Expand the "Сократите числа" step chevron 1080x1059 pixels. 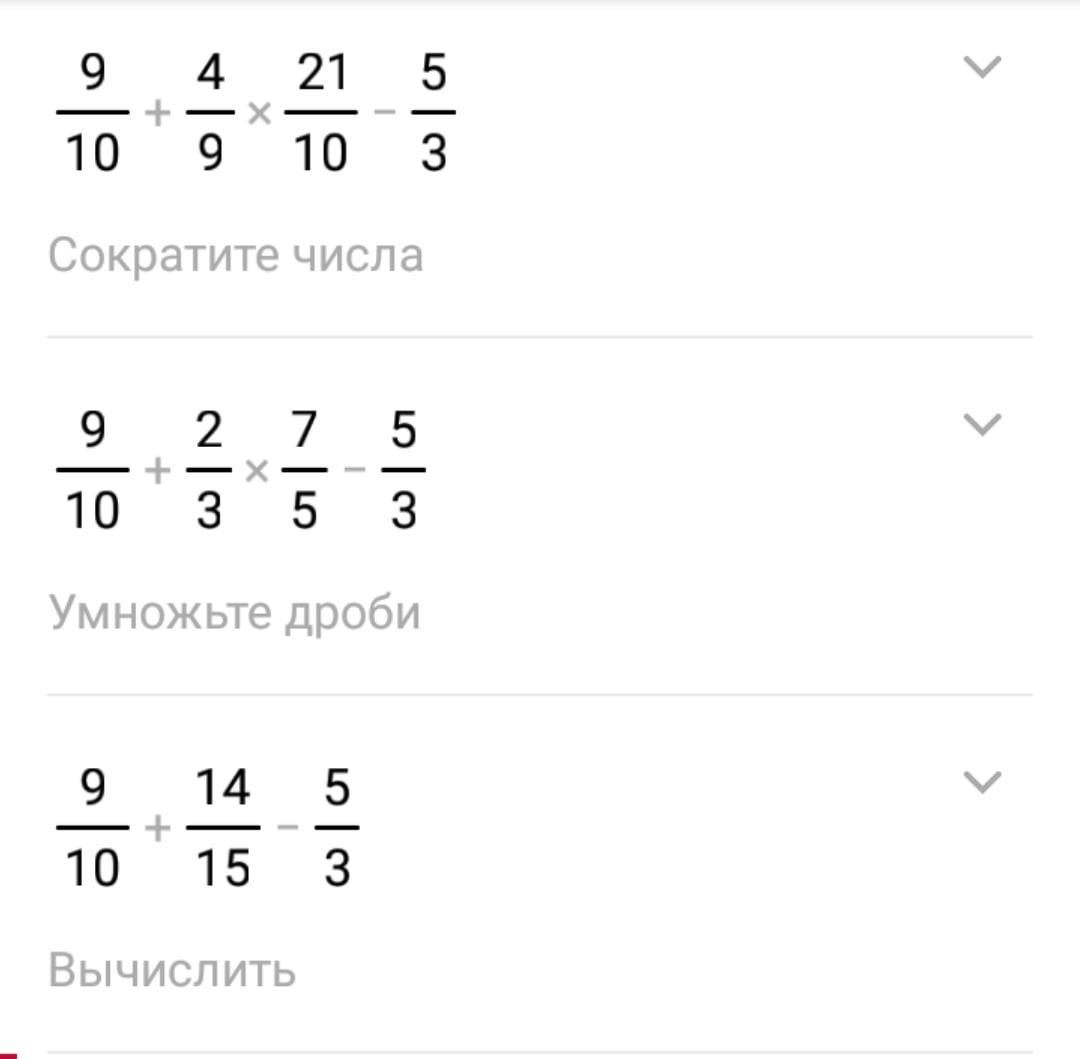[x=981, y=67]
